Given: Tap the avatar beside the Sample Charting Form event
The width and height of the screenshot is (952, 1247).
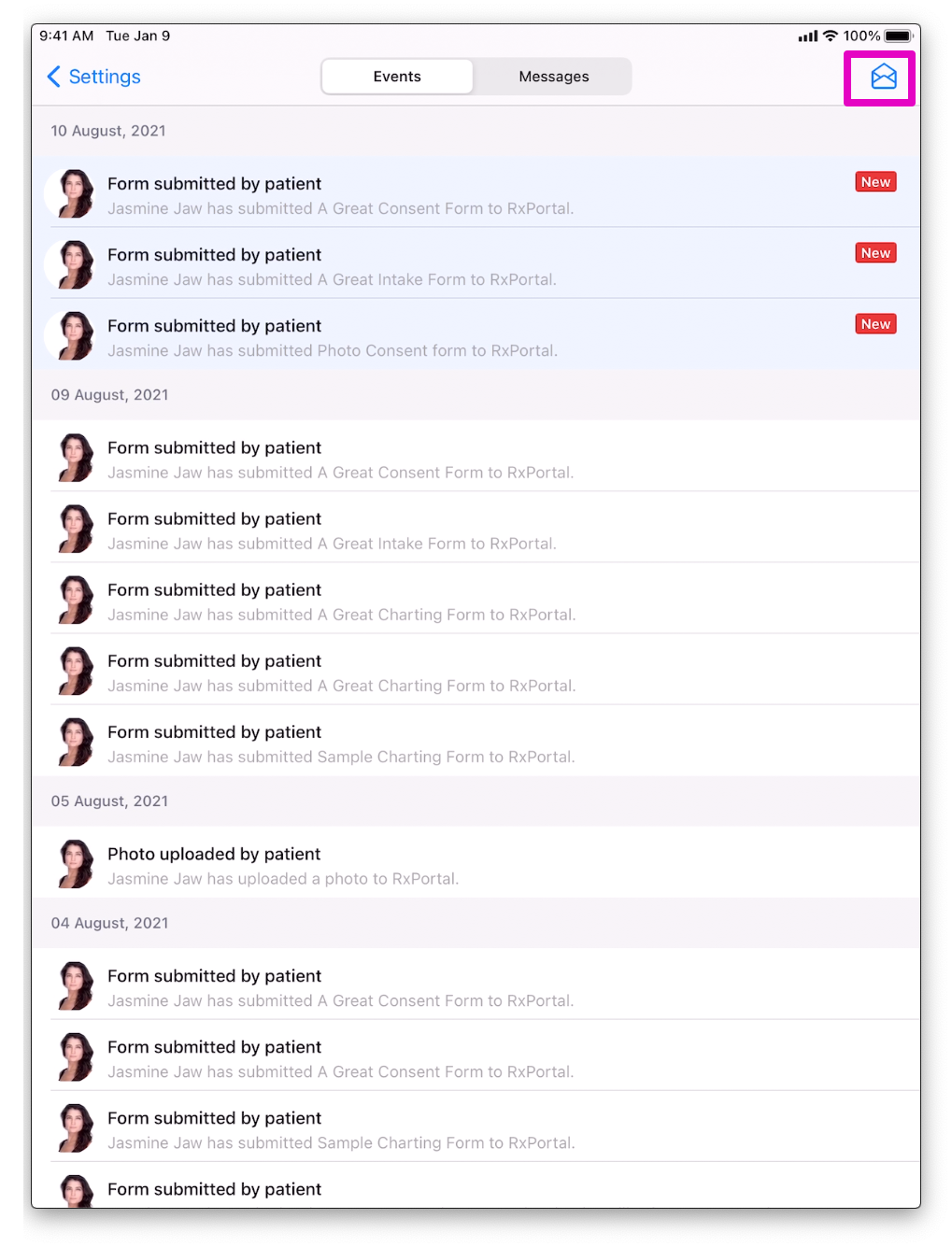Looking at the screenshot, I should (75, 741).
